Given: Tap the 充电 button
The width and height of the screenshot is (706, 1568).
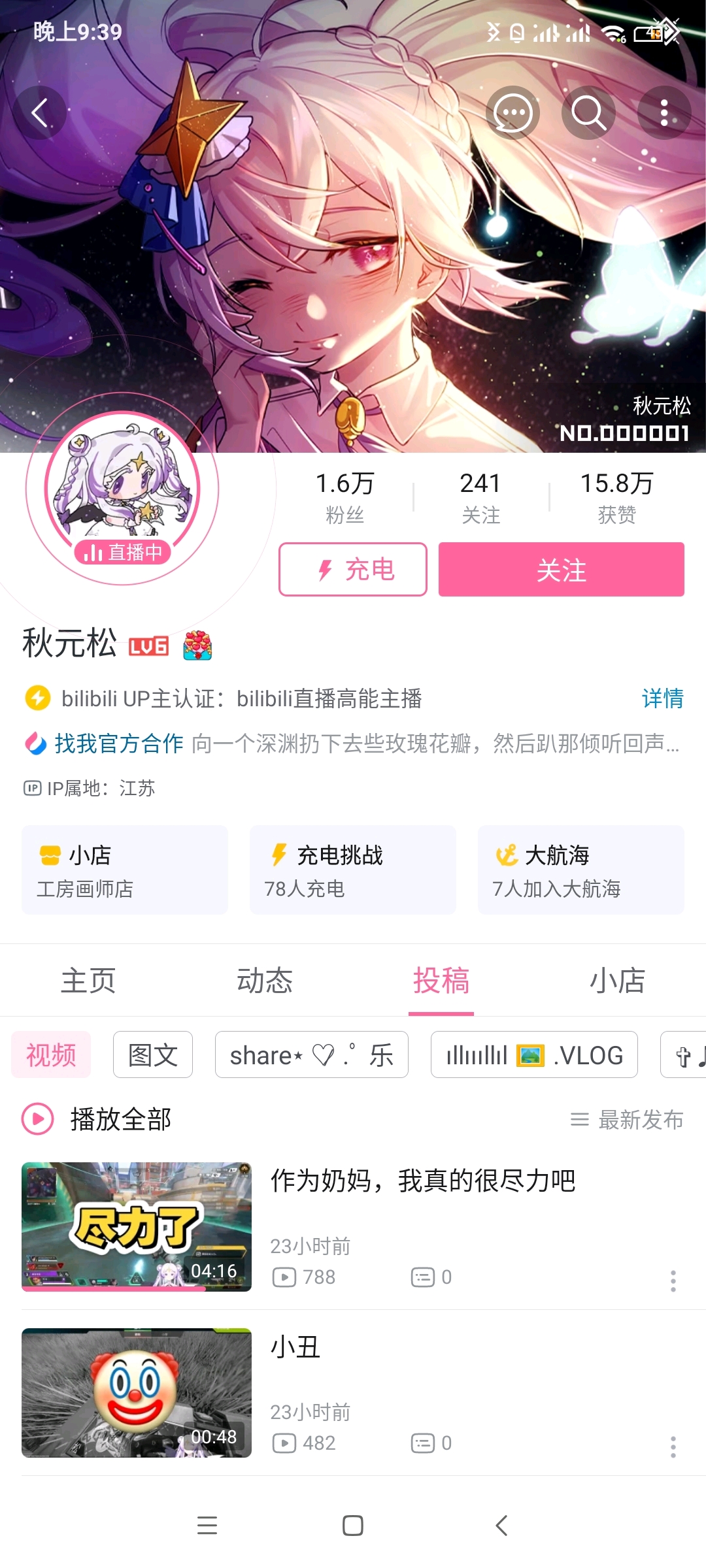Looking at the screenshot, I should 353,570.
